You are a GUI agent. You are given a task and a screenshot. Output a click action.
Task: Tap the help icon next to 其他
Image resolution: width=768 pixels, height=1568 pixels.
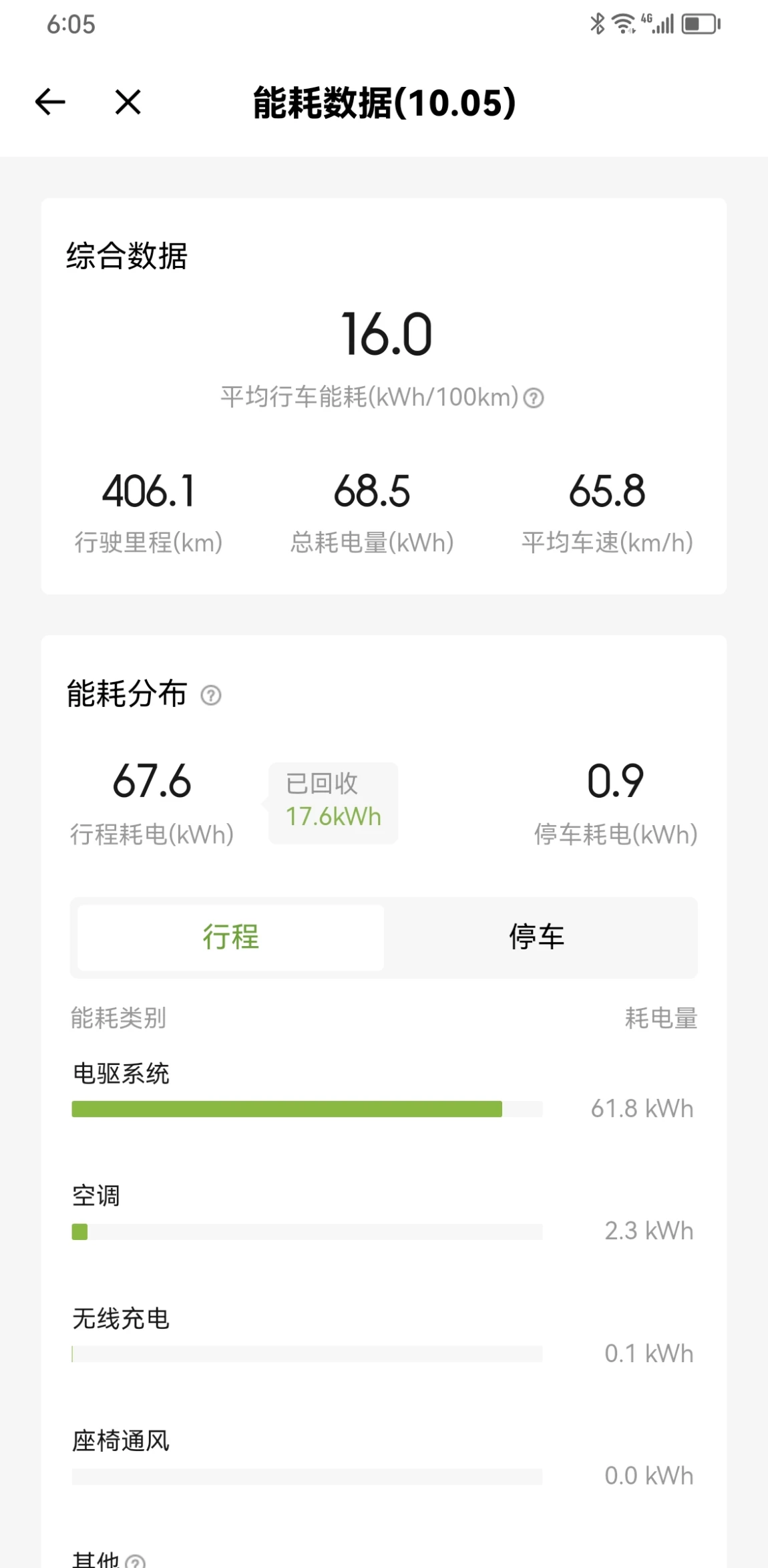[x=136, y=1561]
